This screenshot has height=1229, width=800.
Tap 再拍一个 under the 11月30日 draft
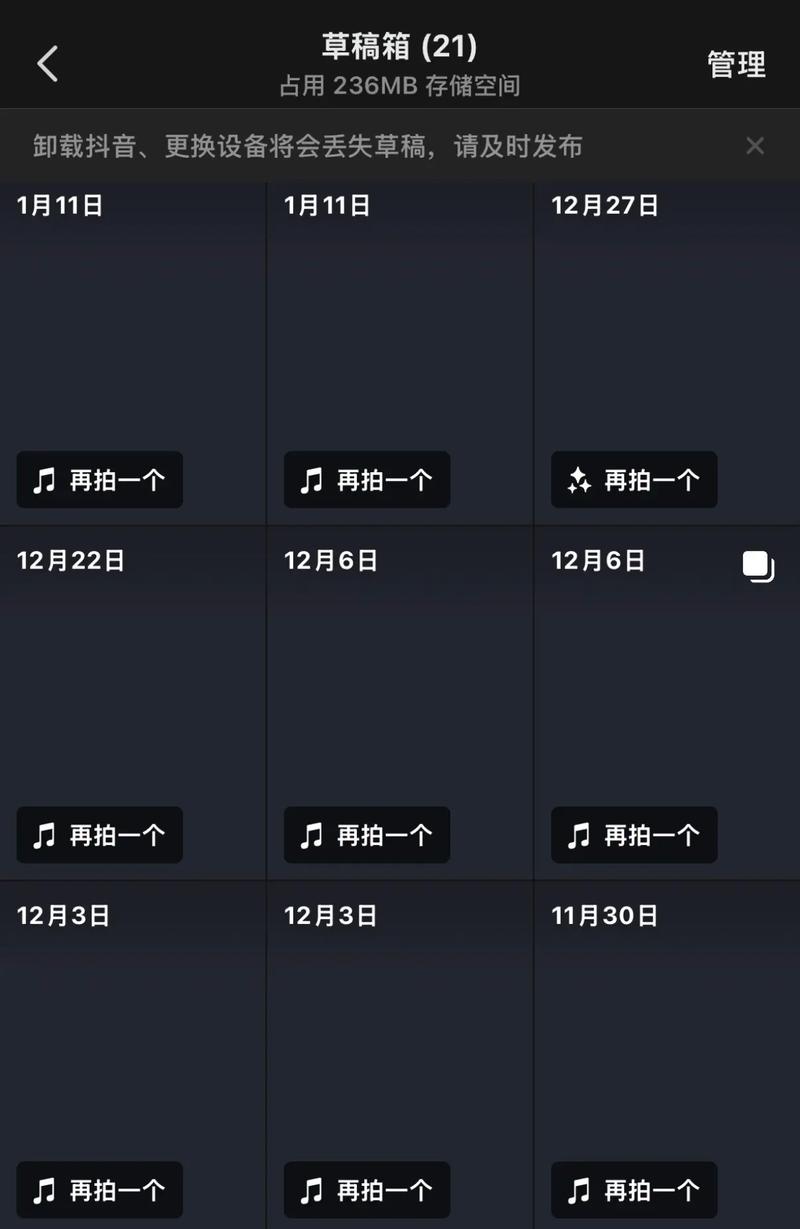tap(634, 1190)
